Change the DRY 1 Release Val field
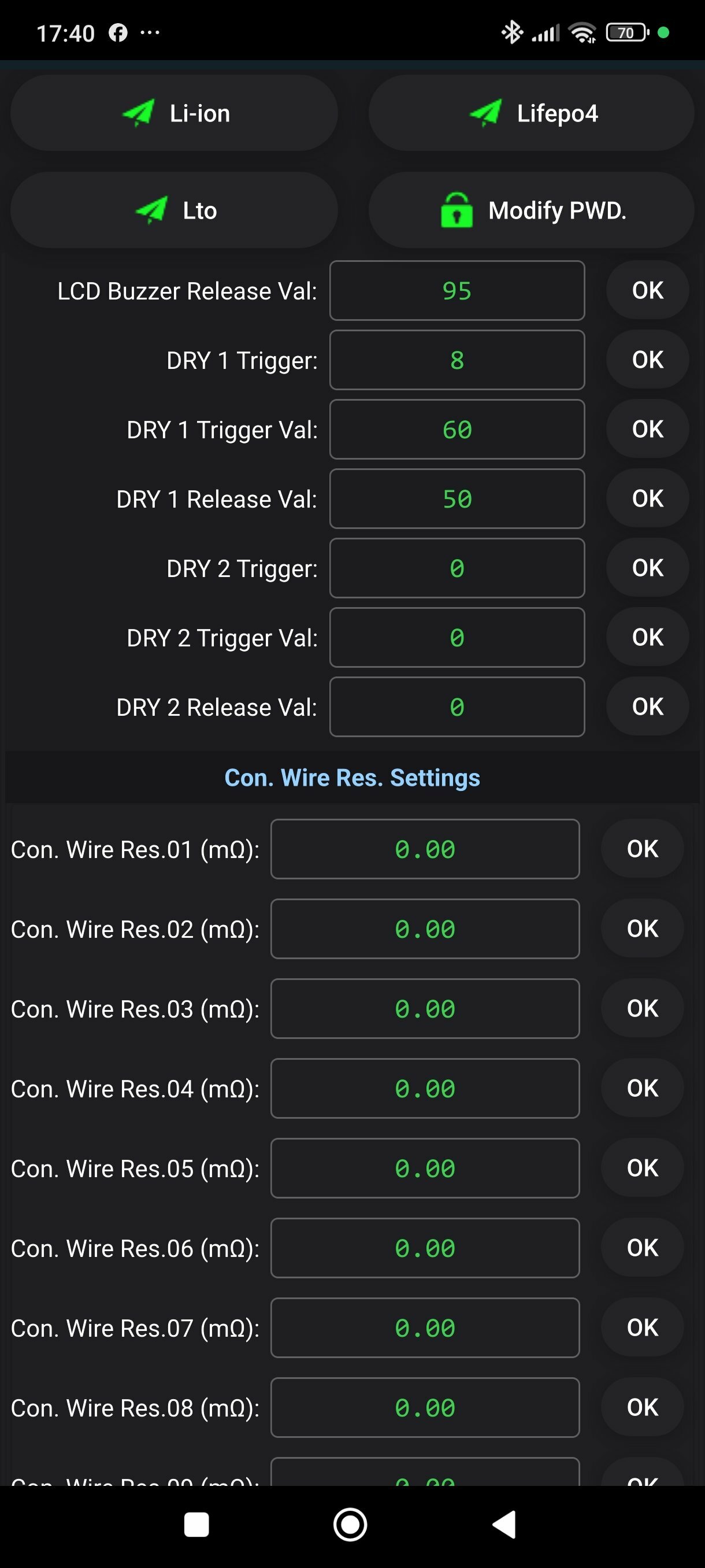 coord(457,498)
